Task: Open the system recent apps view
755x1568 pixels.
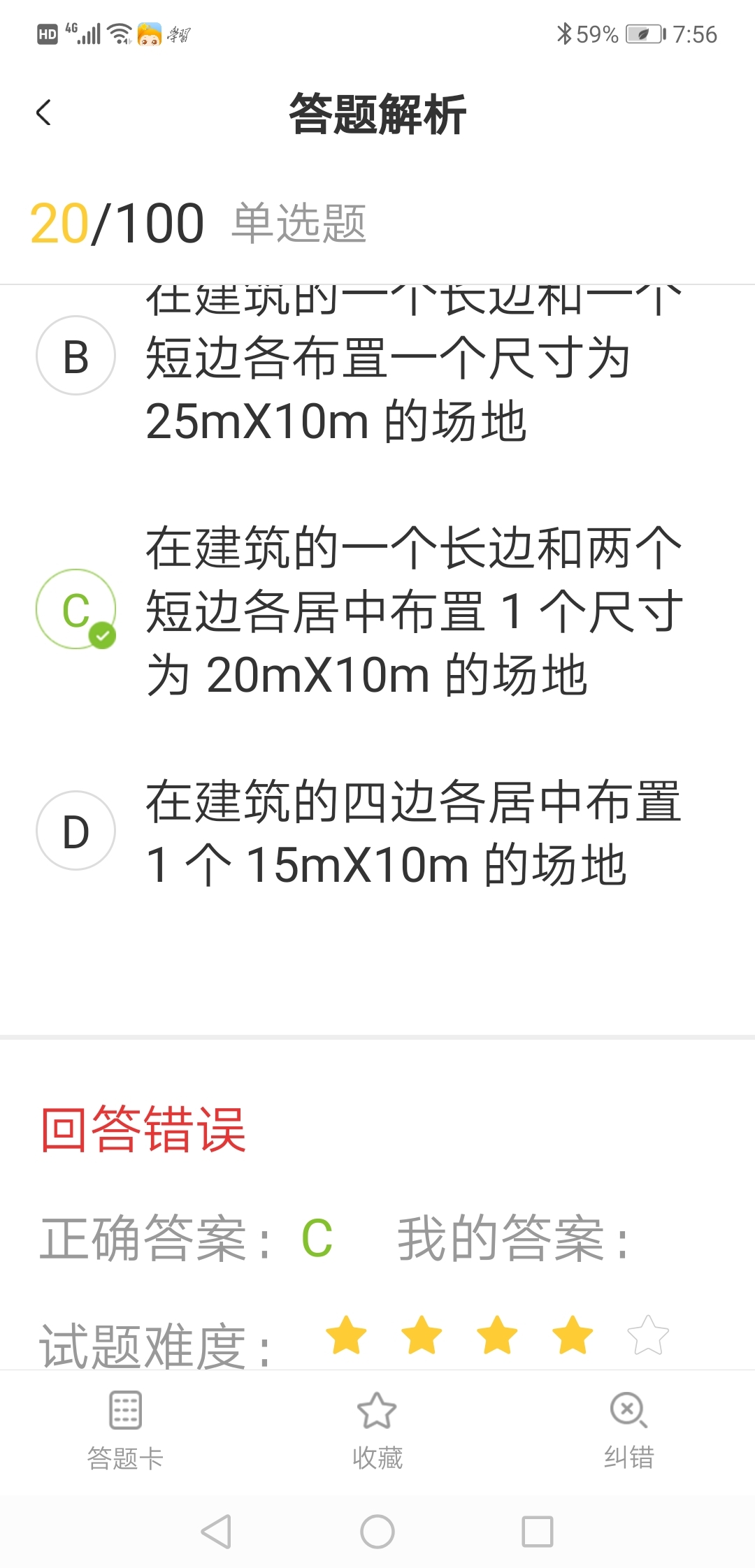Action: click(538, 1532)
